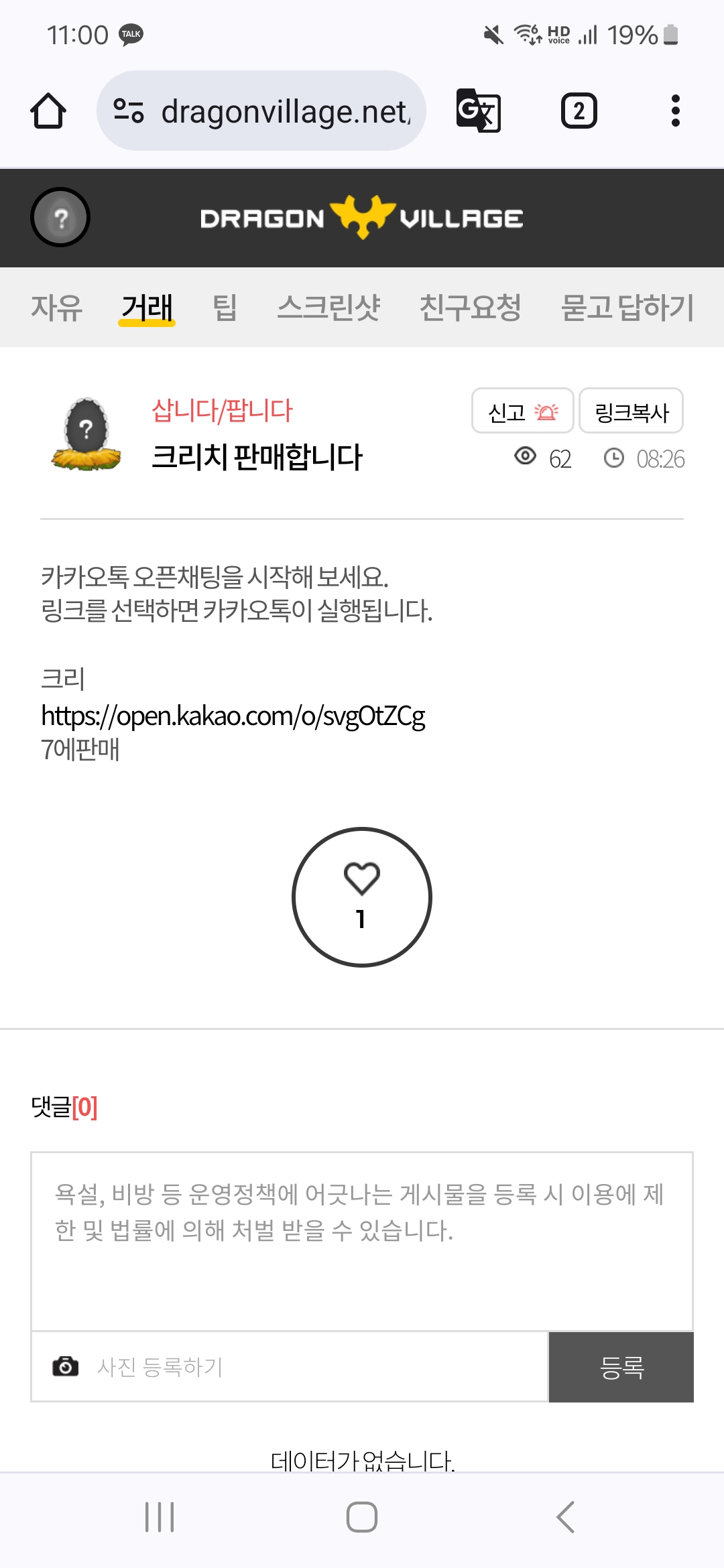The width and height of the screenshot is (724, 1568).
Task: Switch to the 친구요청 tab
Action: click(470, 308)
